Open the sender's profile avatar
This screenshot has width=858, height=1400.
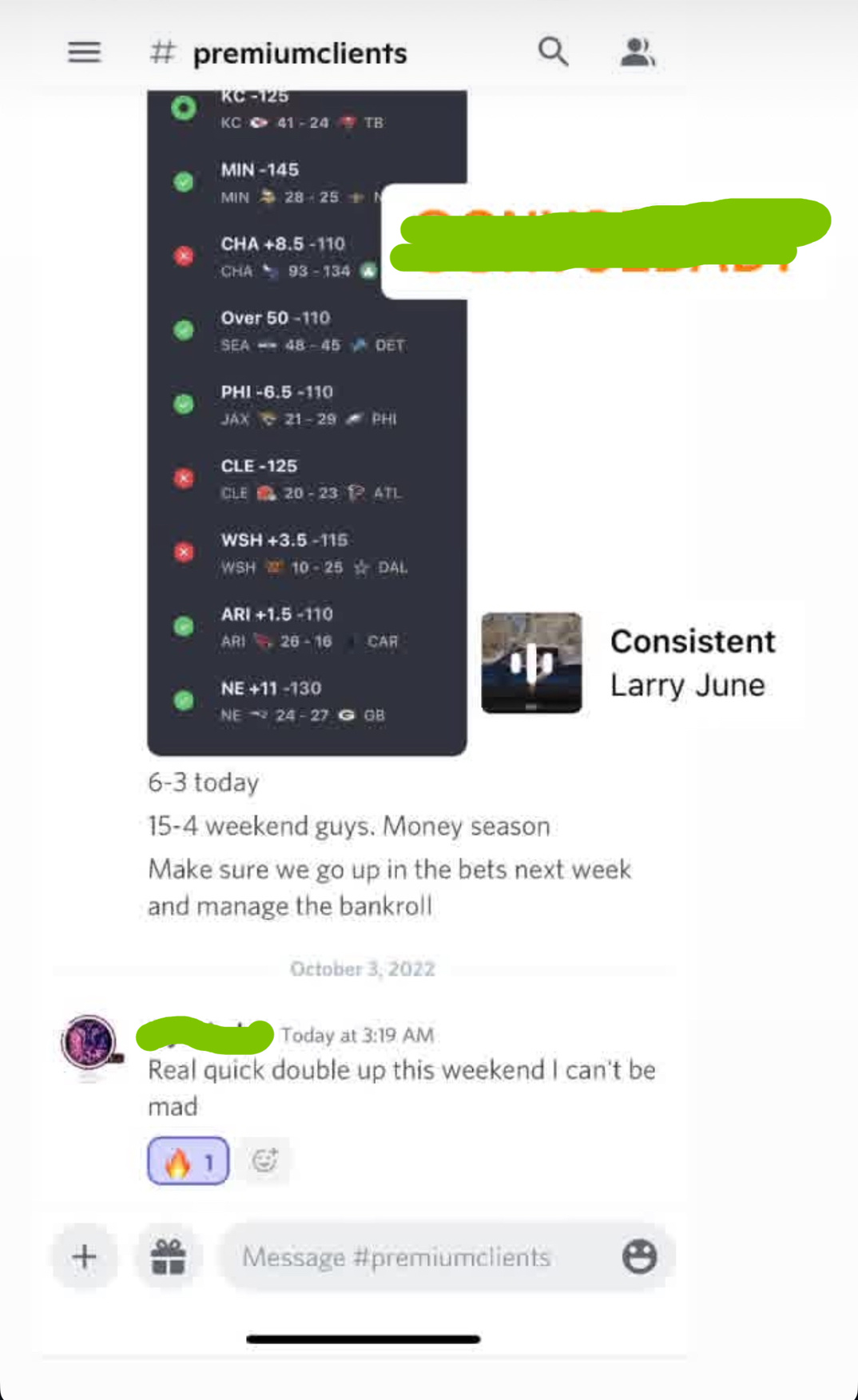click(x=89, y=1041)
